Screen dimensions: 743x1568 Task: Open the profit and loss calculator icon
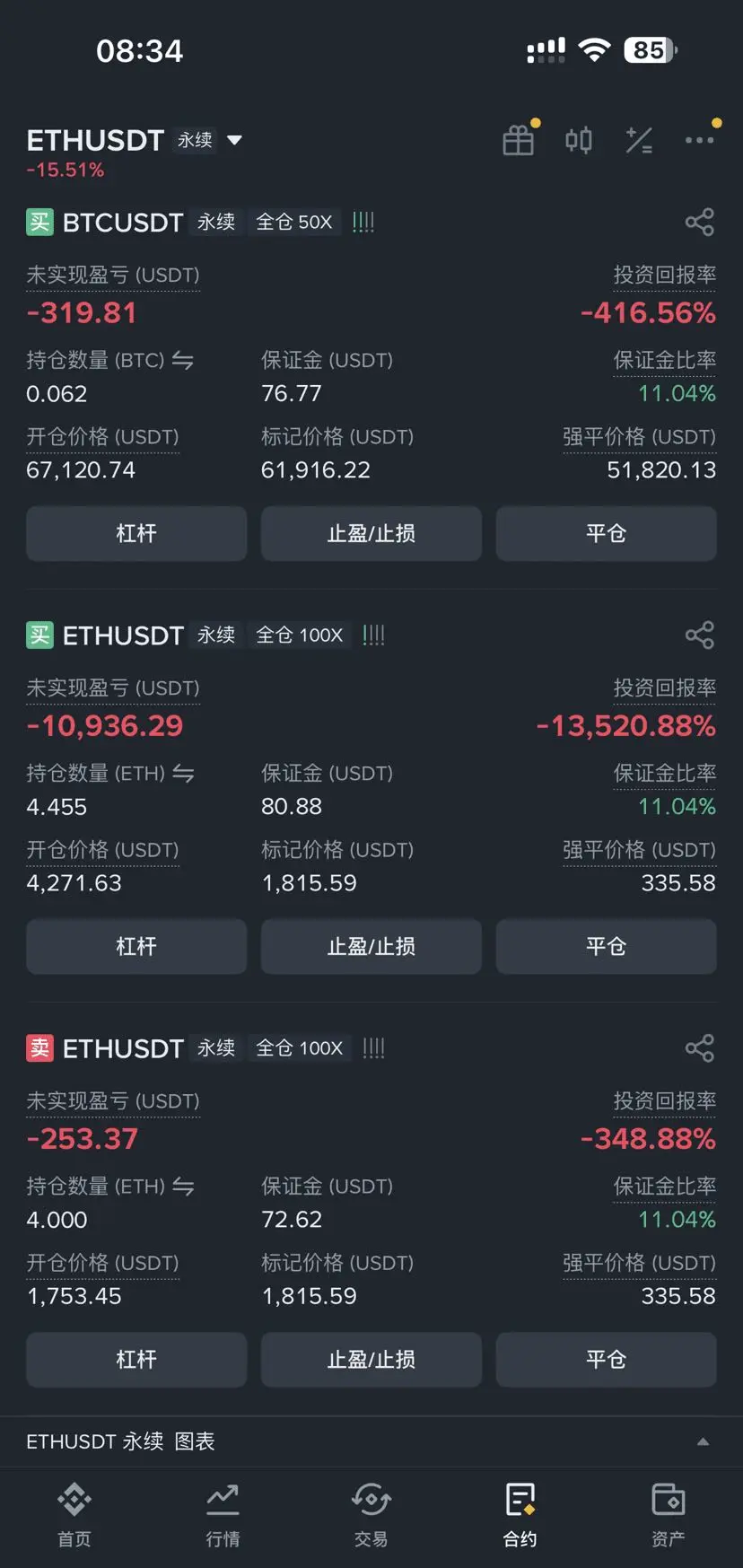coord(639,140)
